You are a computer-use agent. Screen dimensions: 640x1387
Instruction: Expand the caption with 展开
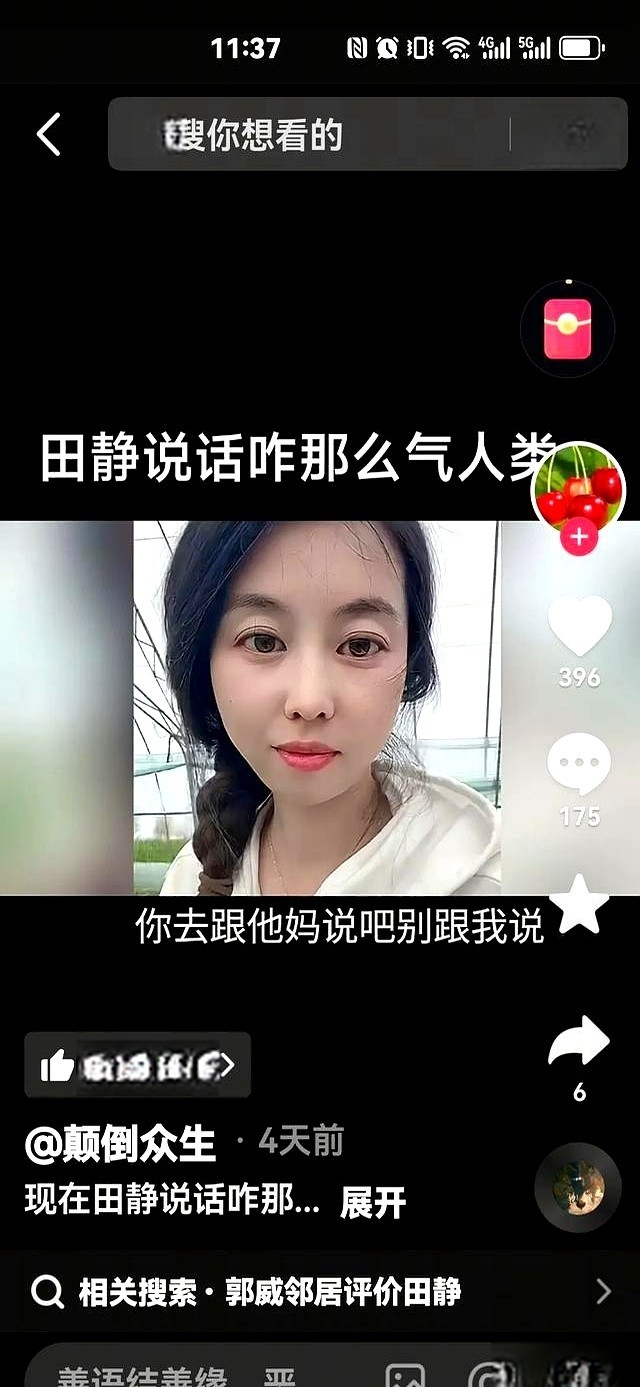pyautogui.click(x=373, y=1202)
